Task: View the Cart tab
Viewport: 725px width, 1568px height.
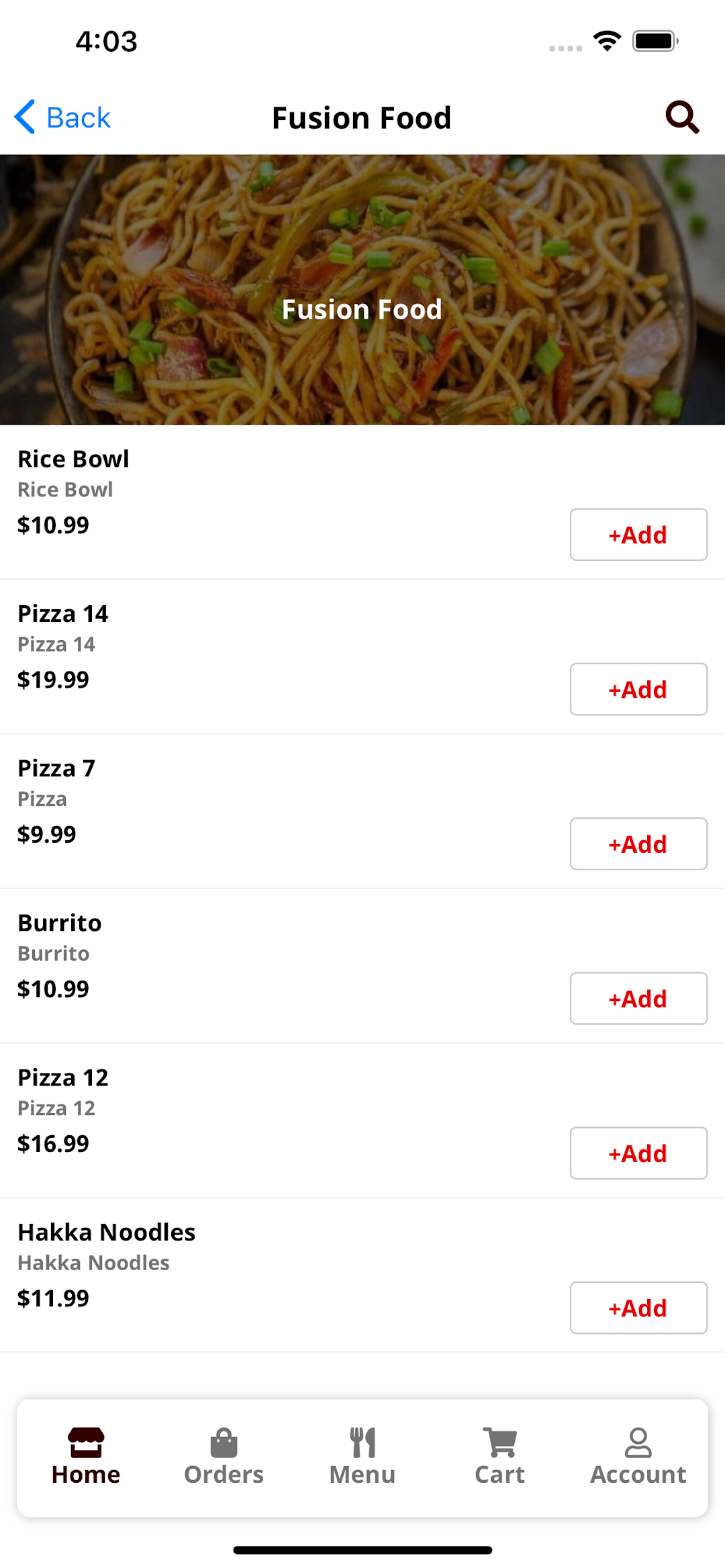Action: 500,1457
